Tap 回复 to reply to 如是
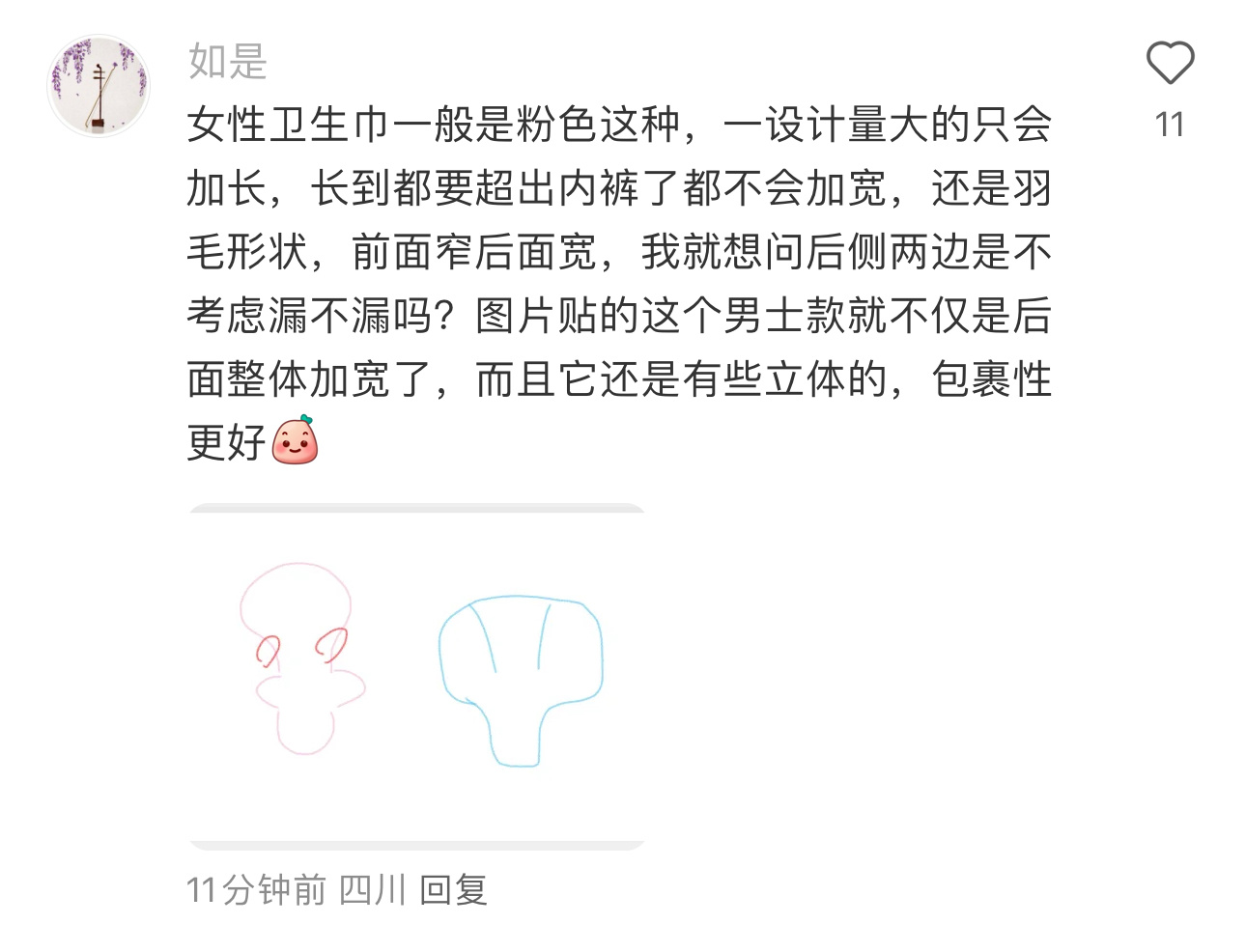The height and width of the screenshot is (952, 1246). tap(453, 889)
